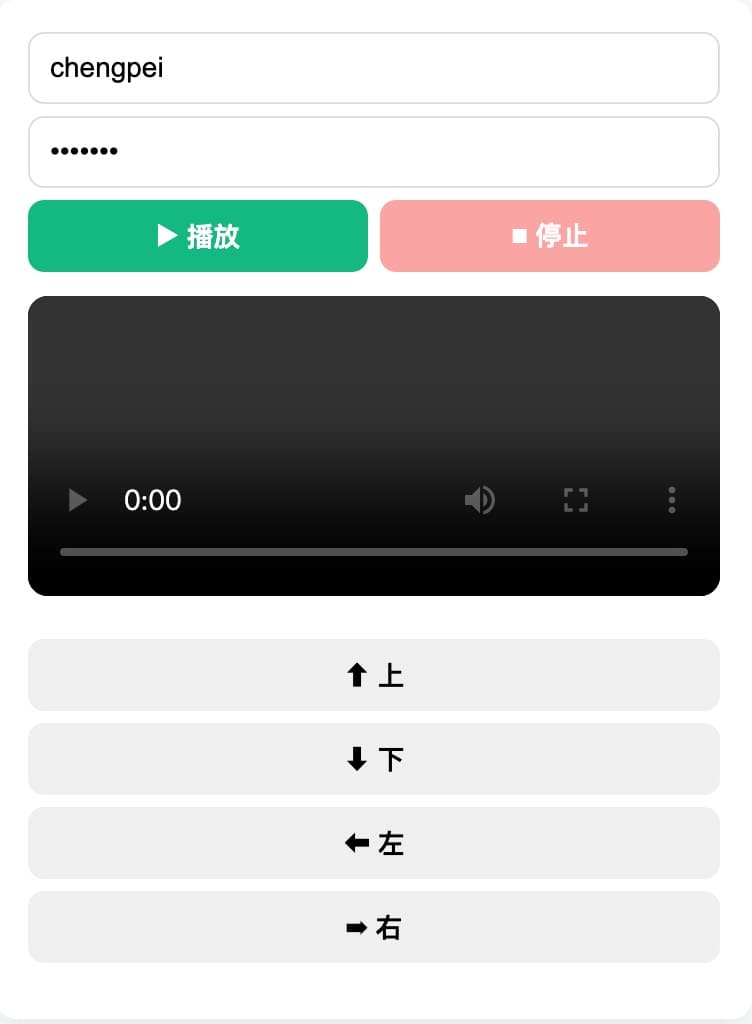
Task: Tap the video progress bar
Action: [374, 552]
